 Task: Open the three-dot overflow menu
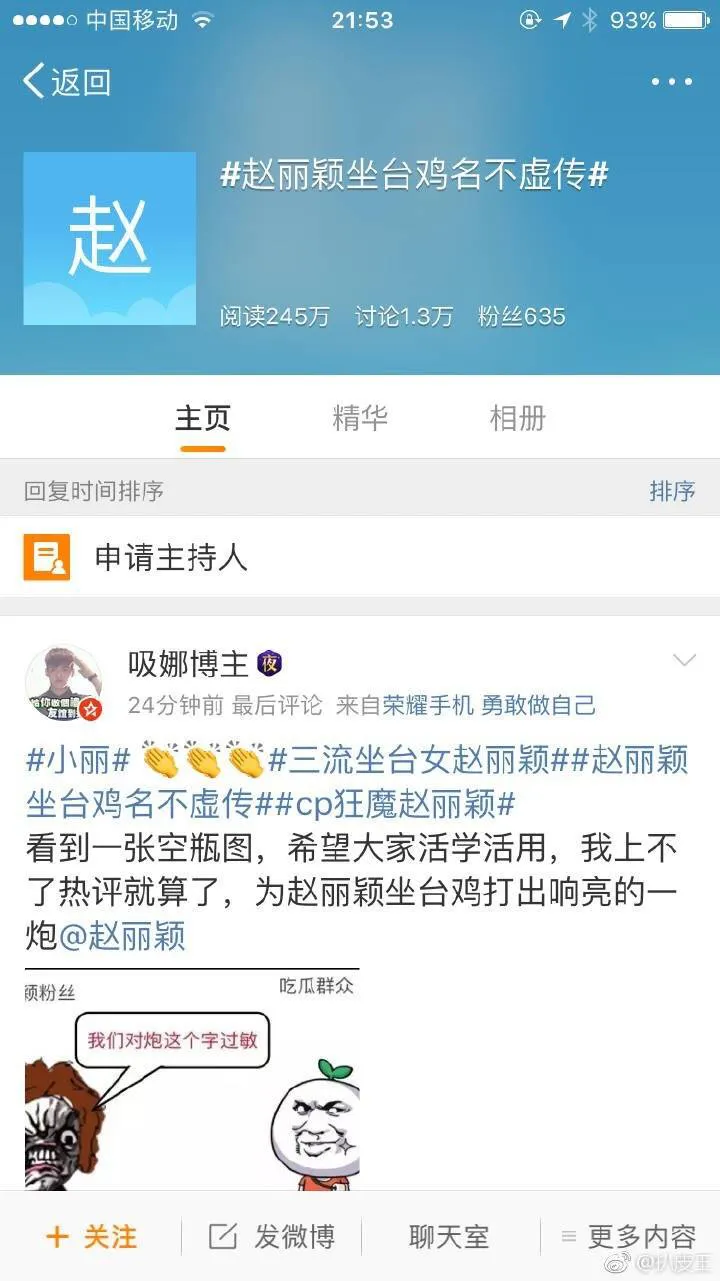671,82
